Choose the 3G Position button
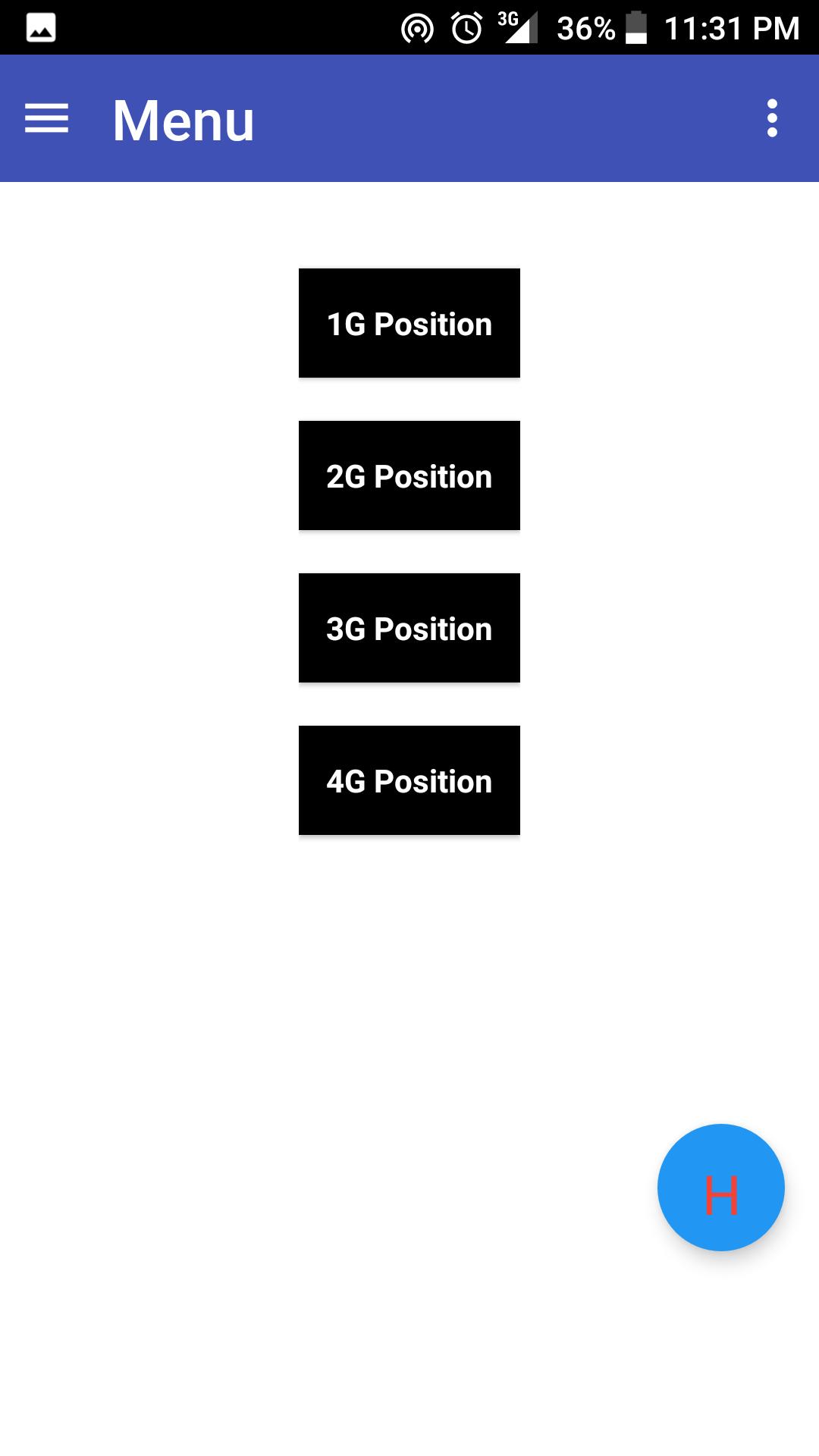The height and width of the screenshot is (1456, 819). tap(409, 628)
